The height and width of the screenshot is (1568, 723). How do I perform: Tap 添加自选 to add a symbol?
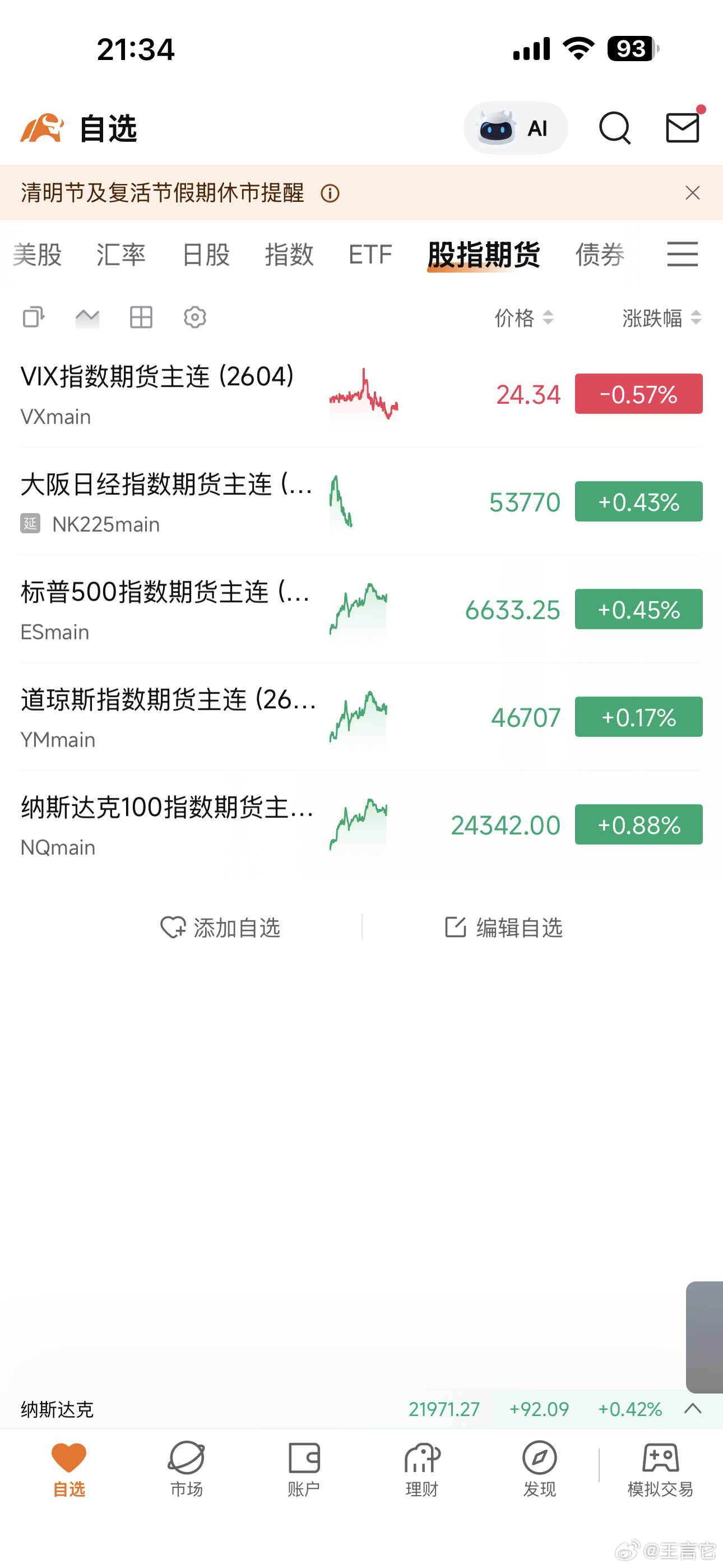220,928
